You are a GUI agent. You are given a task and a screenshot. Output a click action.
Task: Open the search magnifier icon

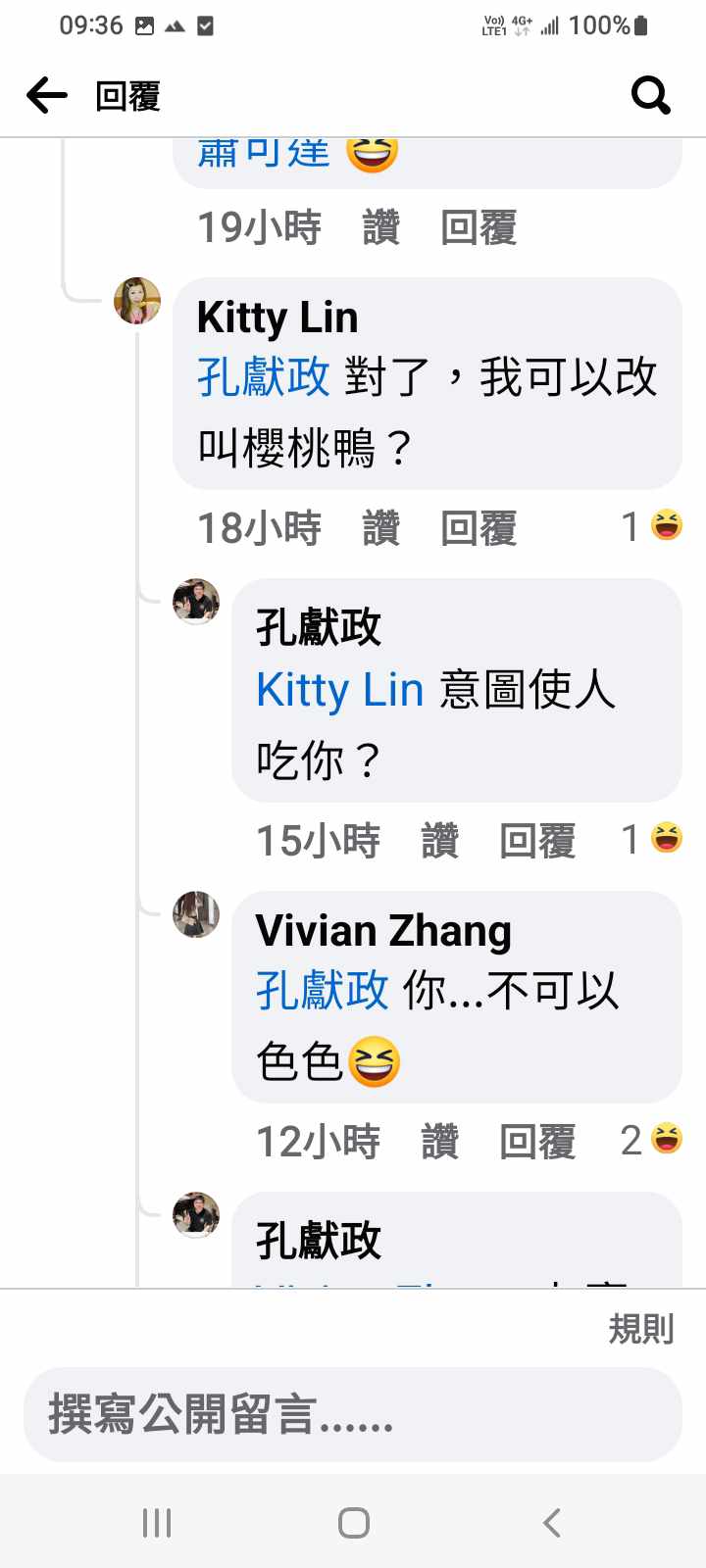pos(651,96)
